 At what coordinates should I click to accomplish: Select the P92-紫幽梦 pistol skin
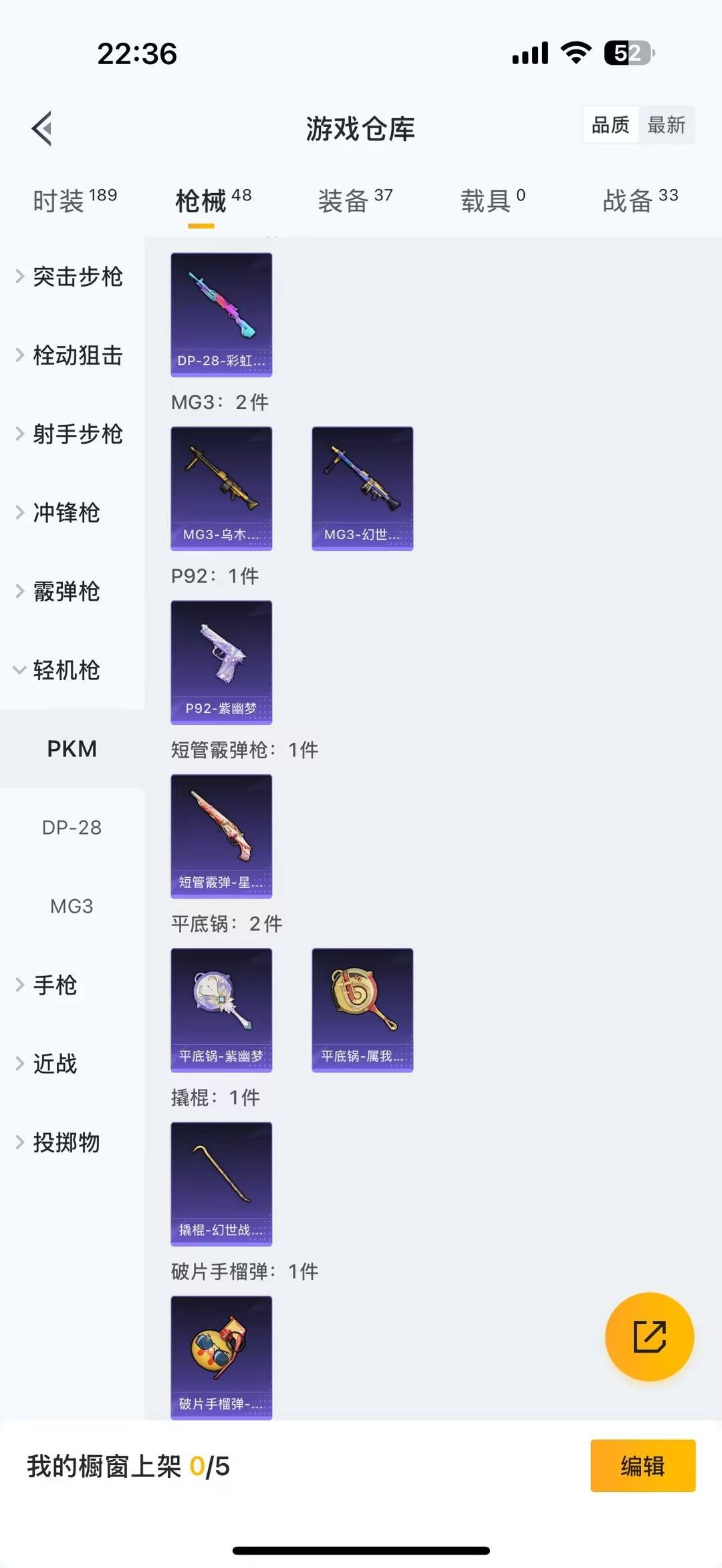tap(221, 662)
